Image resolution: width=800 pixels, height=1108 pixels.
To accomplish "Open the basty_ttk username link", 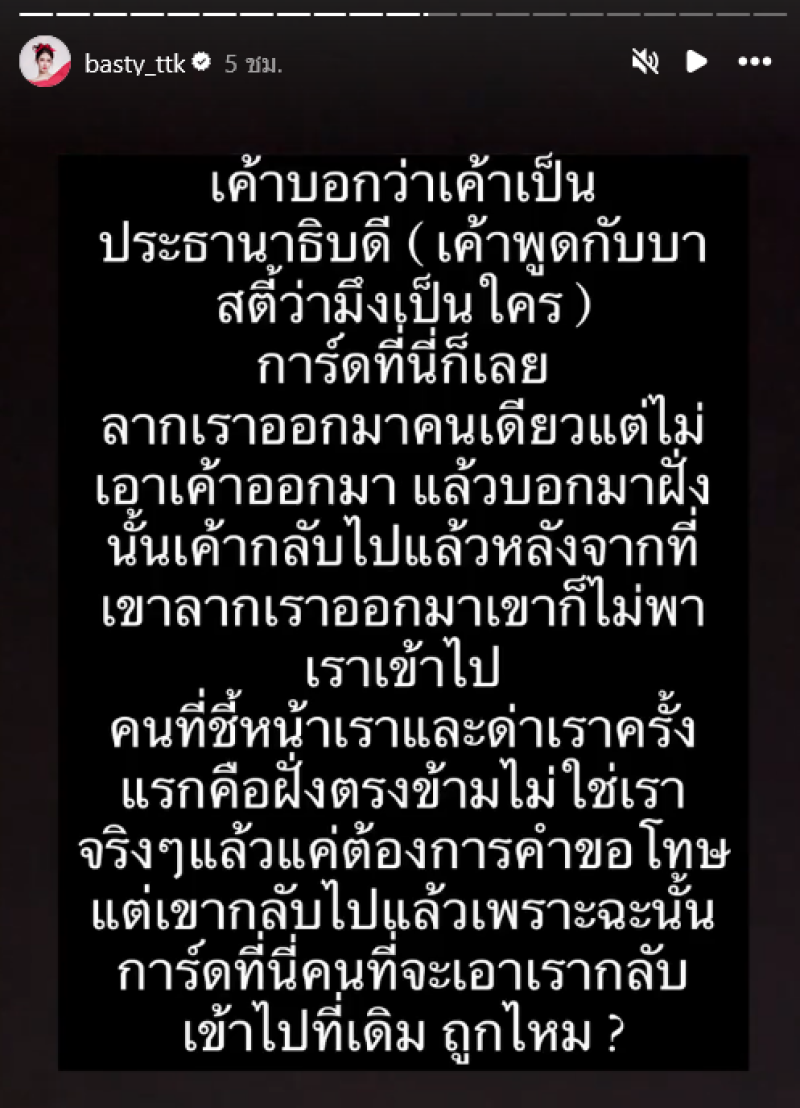I will [x=137, y=65].
